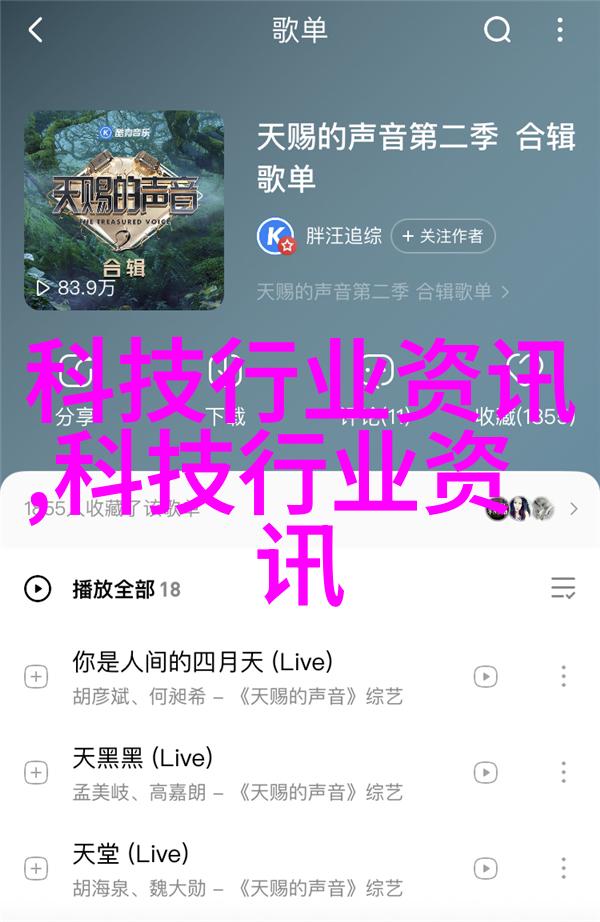The width and height of the screenshot is (600, 922).
Task: Watch the video for 天黑黑 (Live)
Action: [485, 773]
